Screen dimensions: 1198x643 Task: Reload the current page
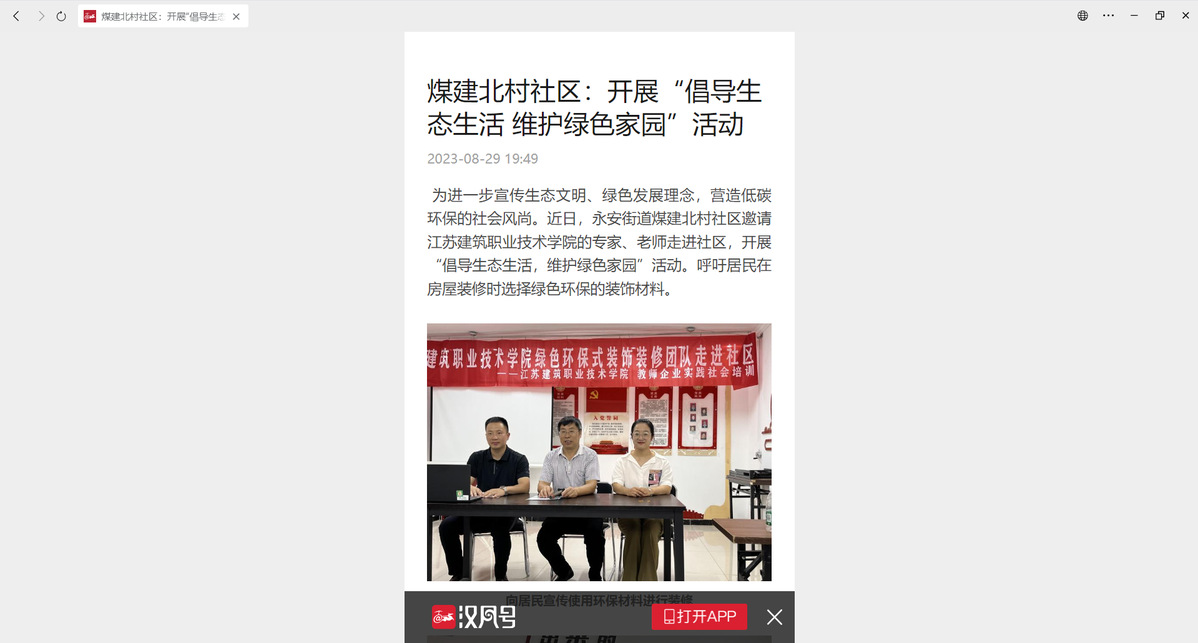pyautogui.click(x=61, y=16)
